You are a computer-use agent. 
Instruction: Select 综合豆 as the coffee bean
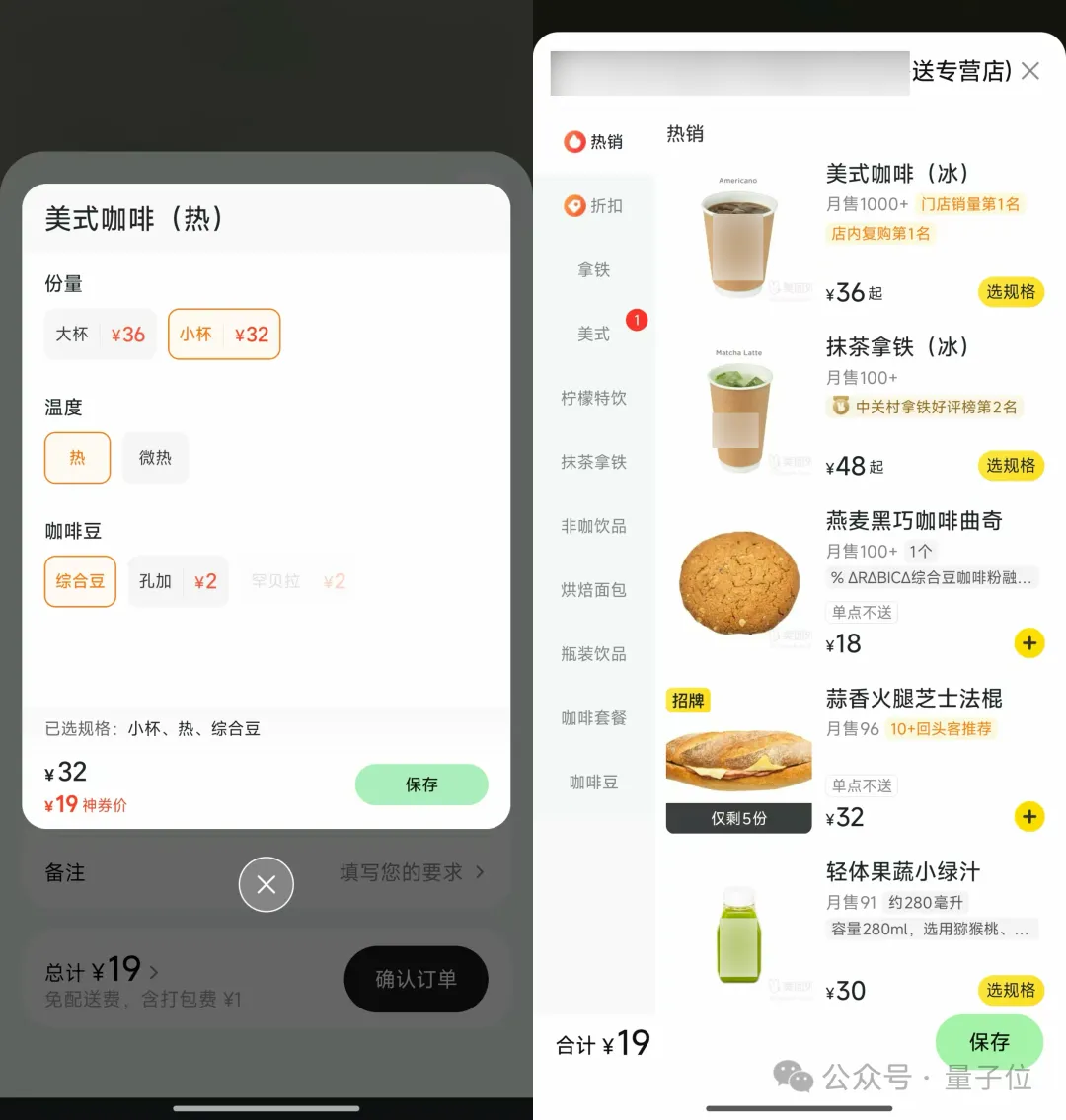coord(80,581)
